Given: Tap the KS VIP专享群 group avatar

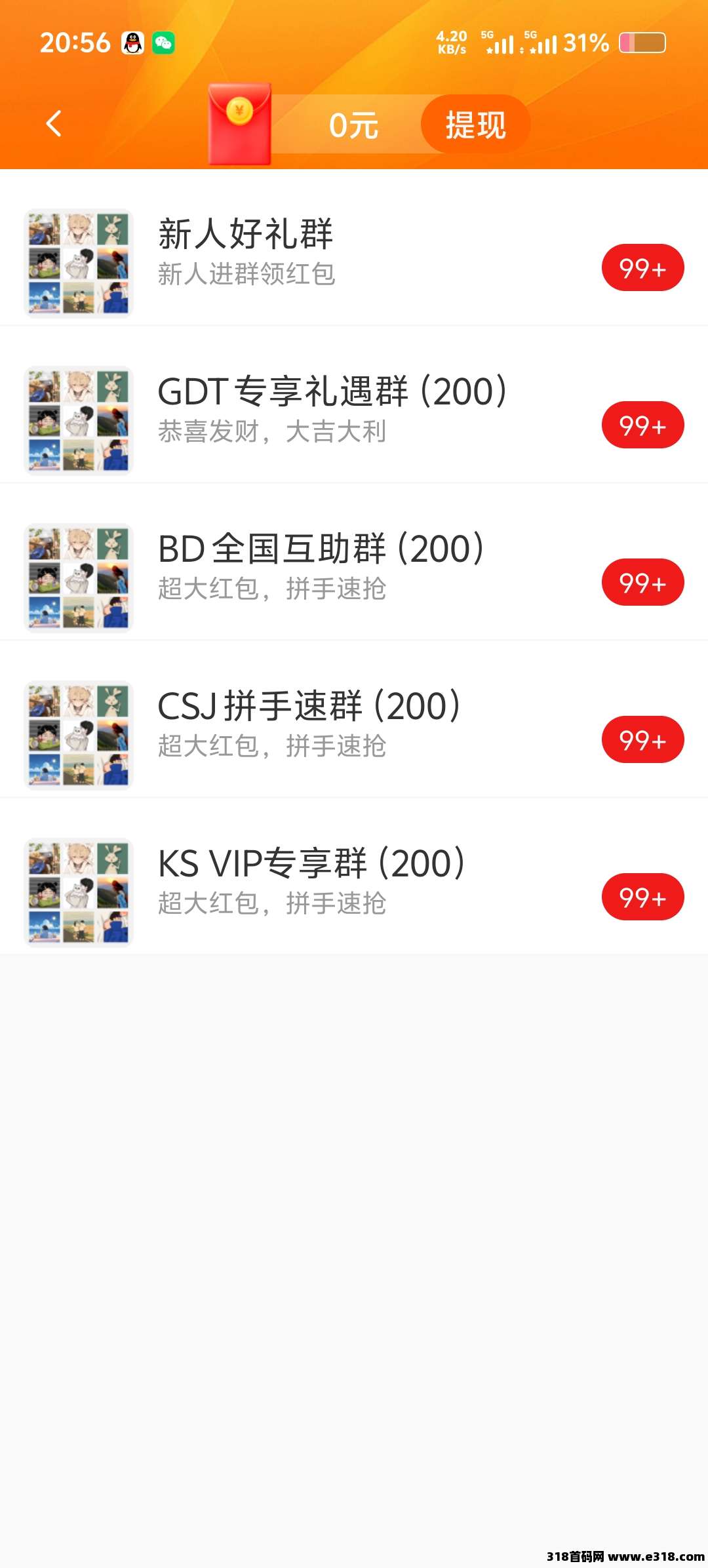Looking at the screenshot, I should (79, 893).
